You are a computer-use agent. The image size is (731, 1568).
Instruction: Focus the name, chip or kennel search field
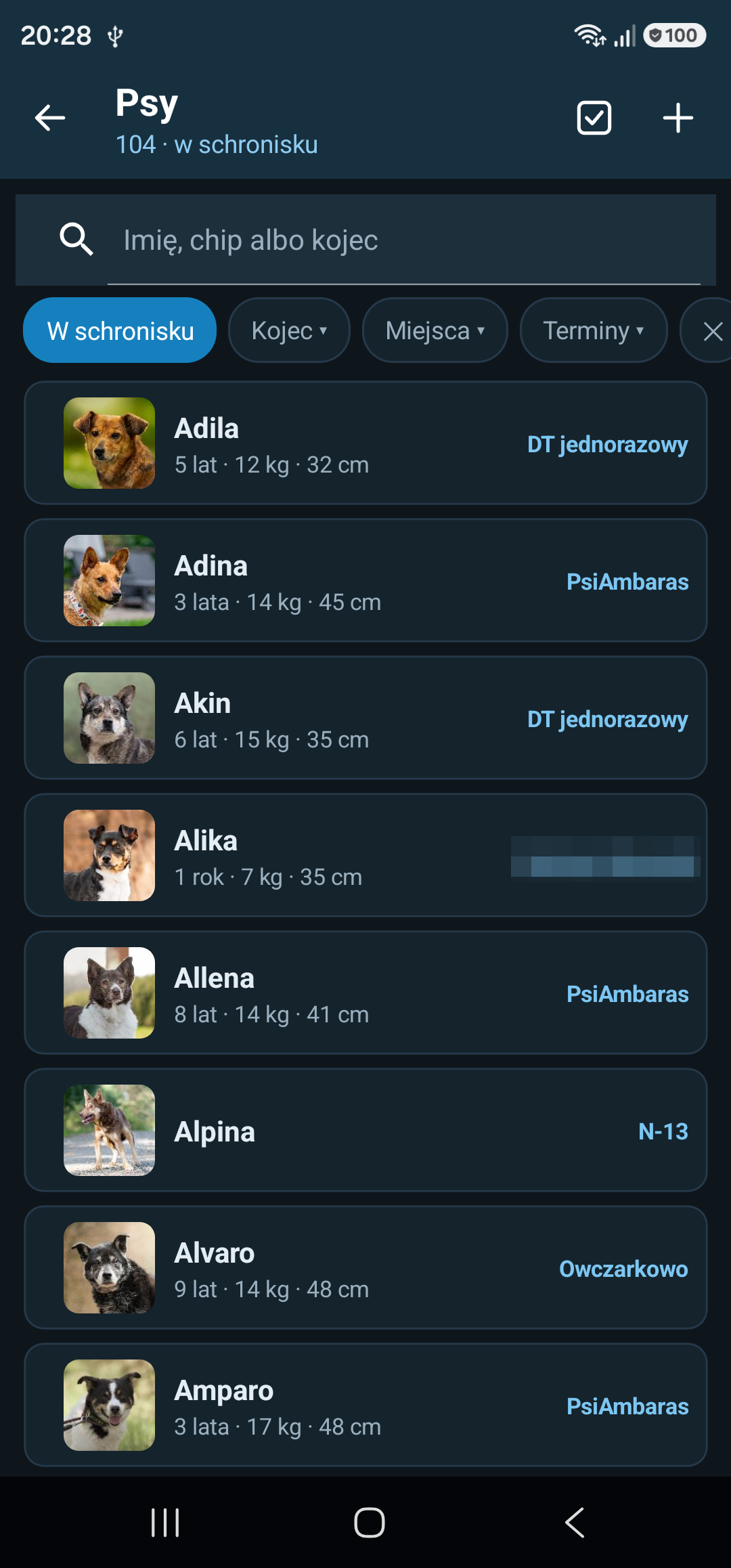pos(365,240)
